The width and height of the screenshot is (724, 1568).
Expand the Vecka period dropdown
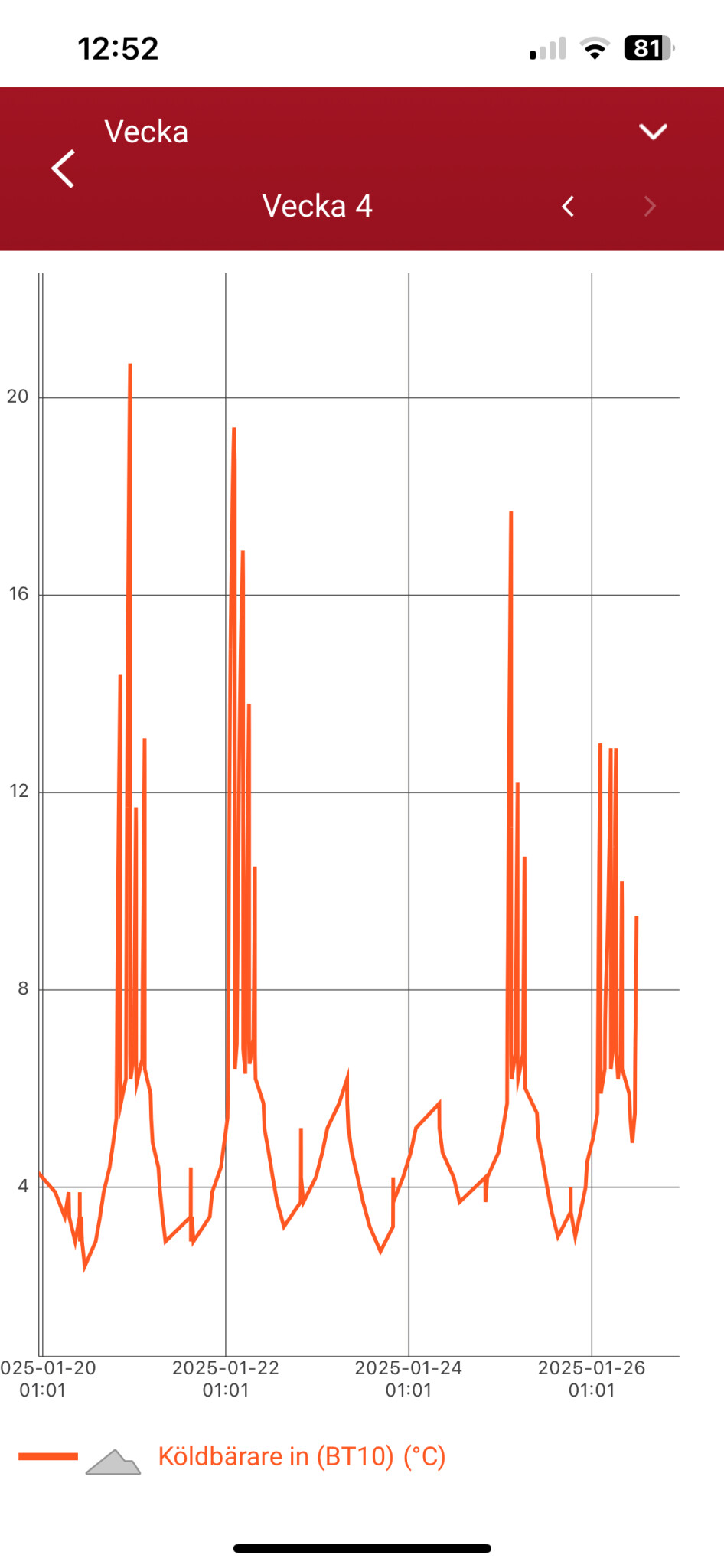pos(652,132)
